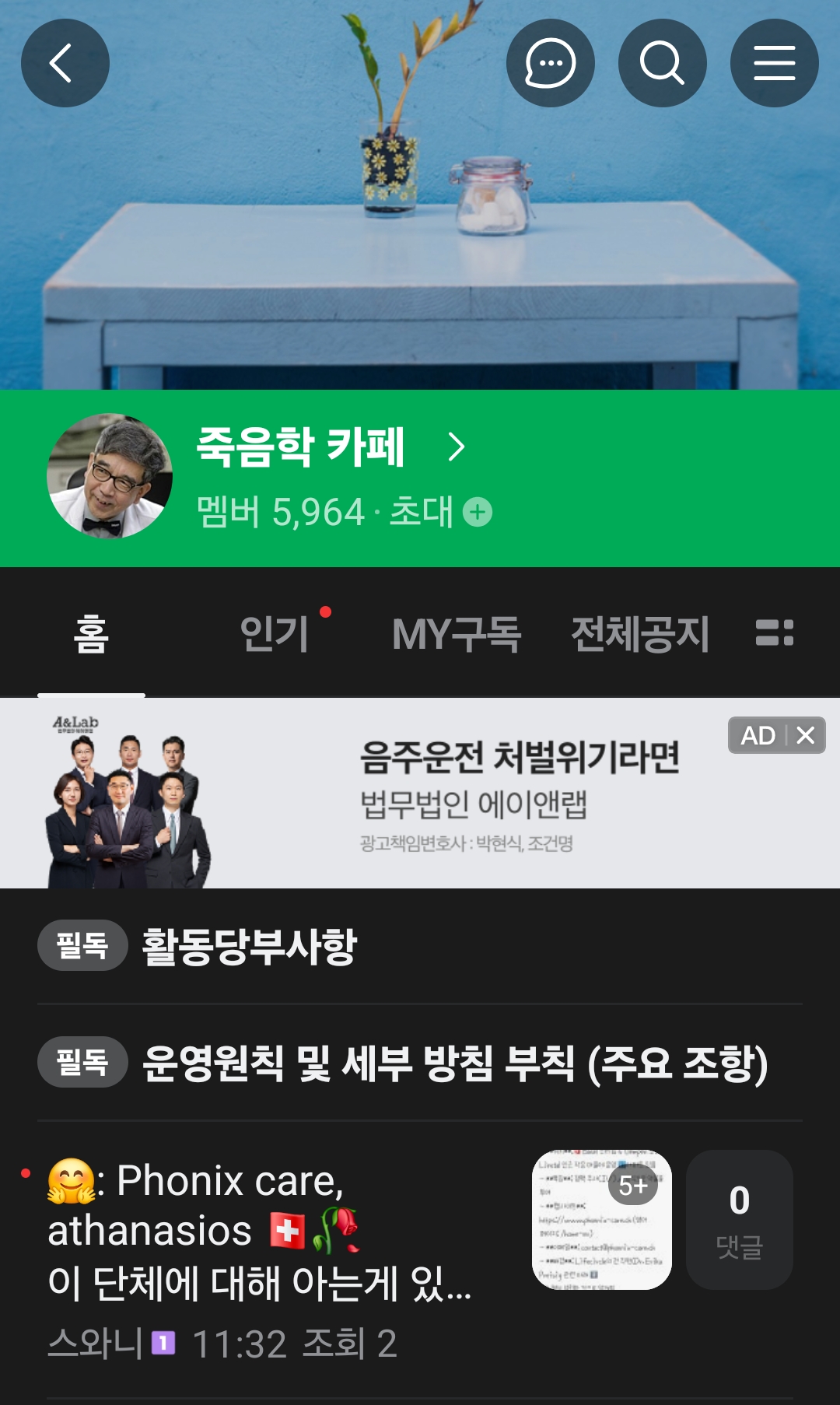
Task: Open the 활동당부사항 notice
Action: coord(249,946)
